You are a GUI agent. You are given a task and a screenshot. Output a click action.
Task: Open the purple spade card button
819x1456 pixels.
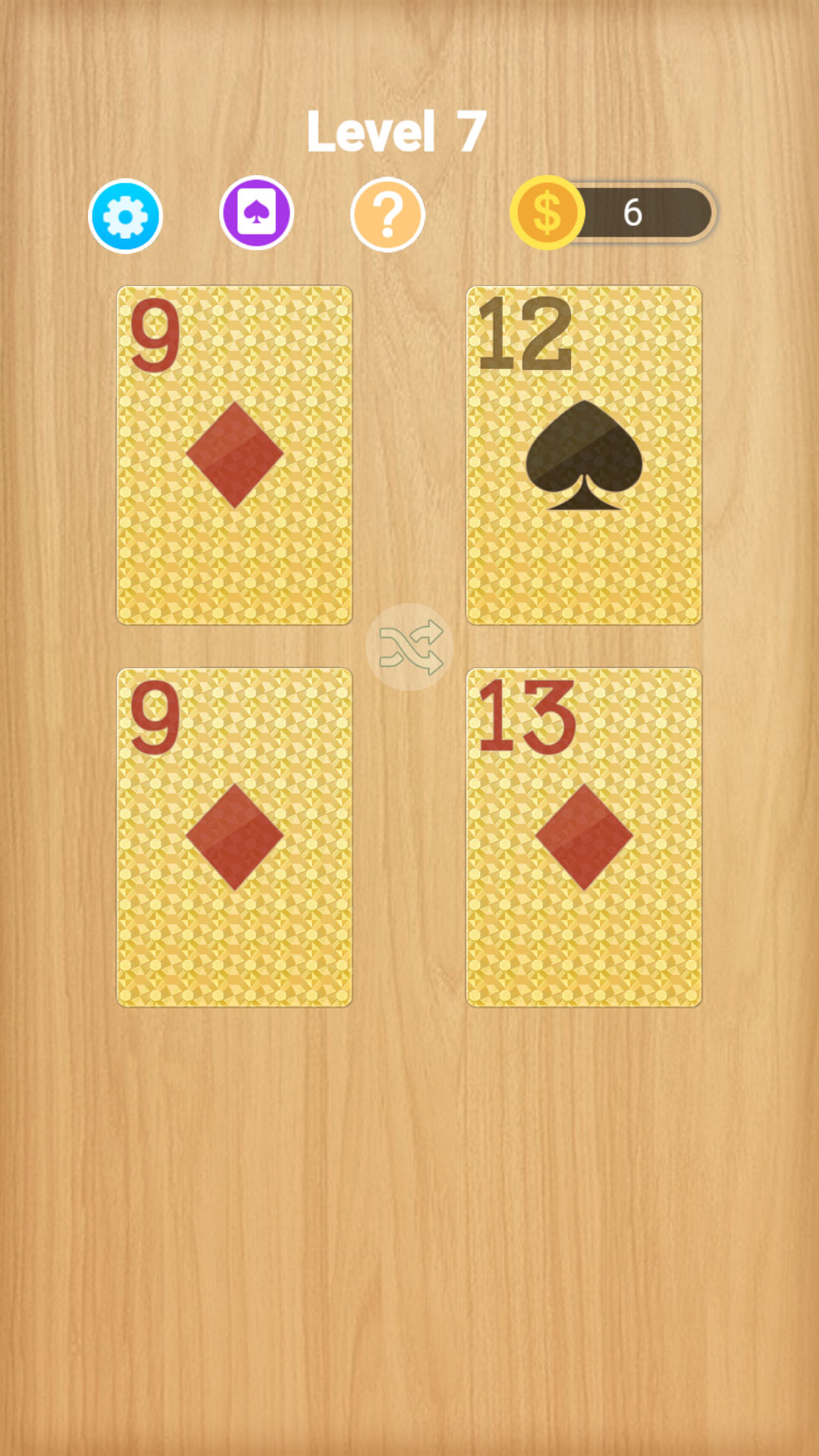click(x=256, y=213)
